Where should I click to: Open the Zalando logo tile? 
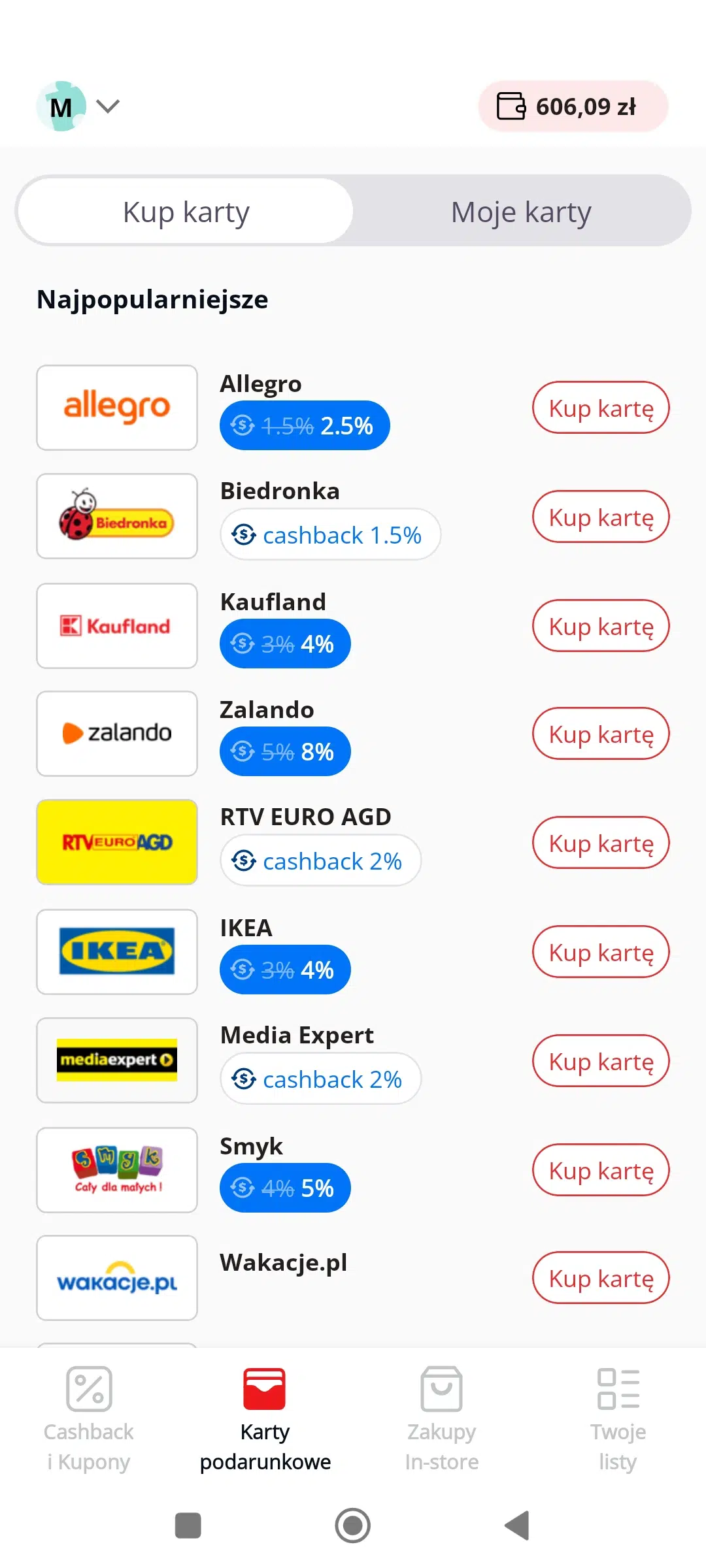(117, 734)
